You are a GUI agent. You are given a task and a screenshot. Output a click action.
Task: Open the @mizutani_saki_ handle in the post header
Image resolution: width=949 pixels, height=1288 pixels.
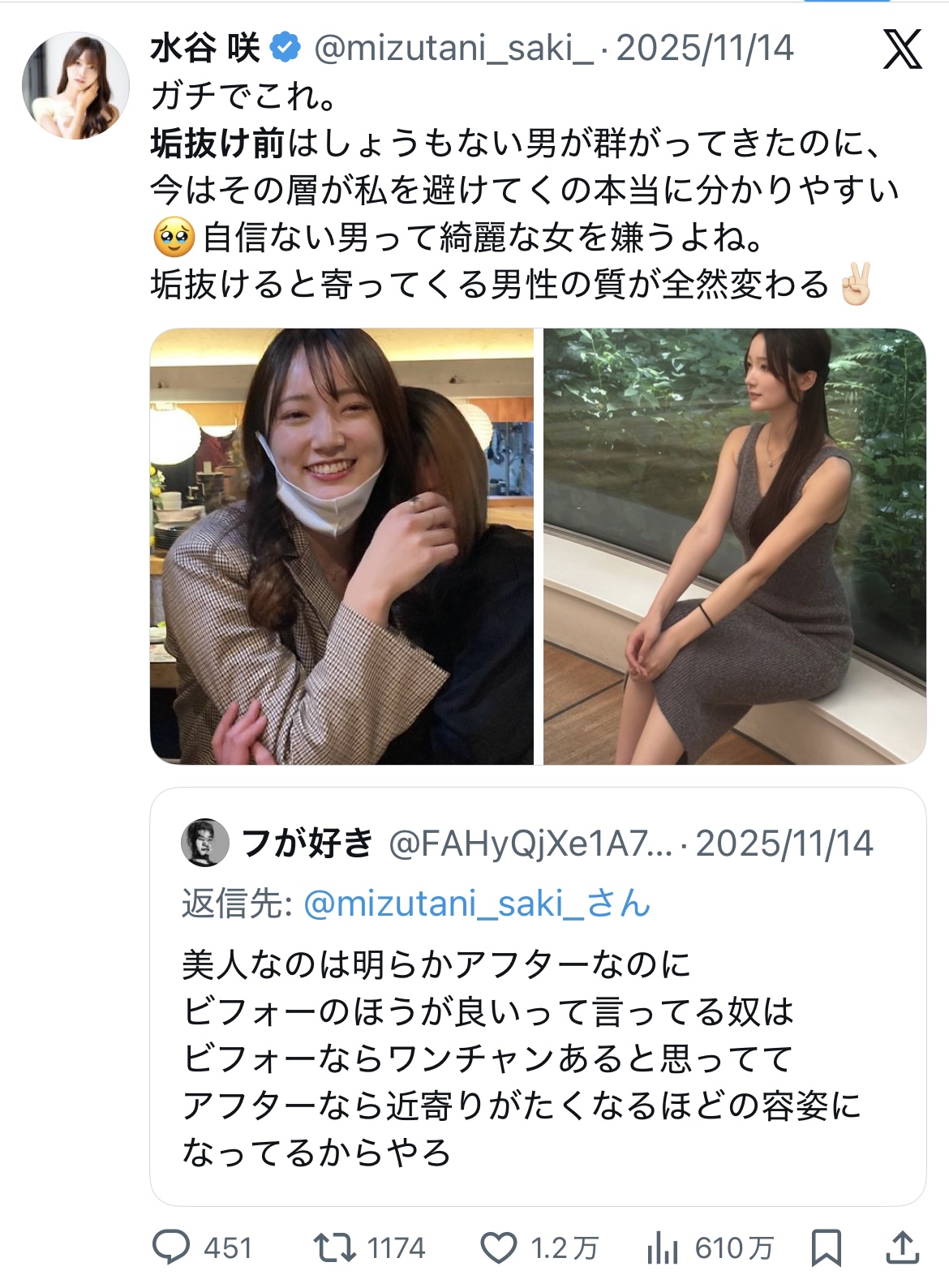click(x=453, y=49)
